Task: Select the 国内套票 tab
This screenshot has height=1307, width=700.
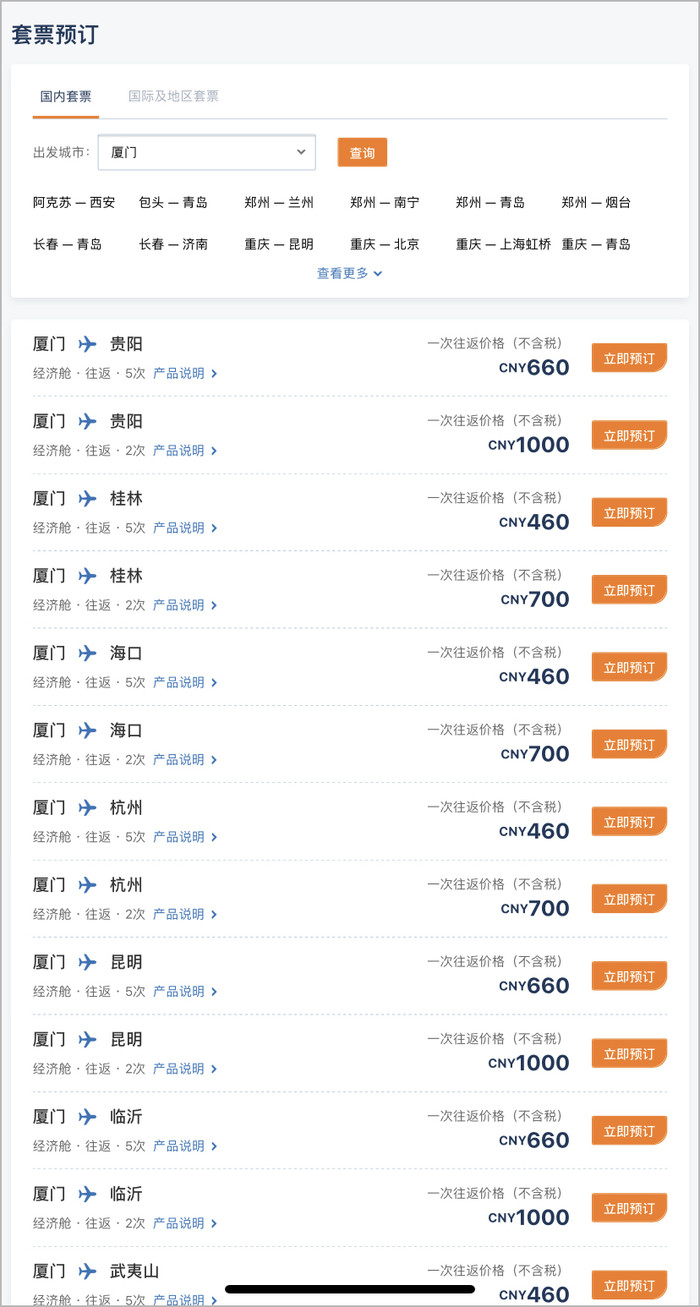Action: (66, 97)
